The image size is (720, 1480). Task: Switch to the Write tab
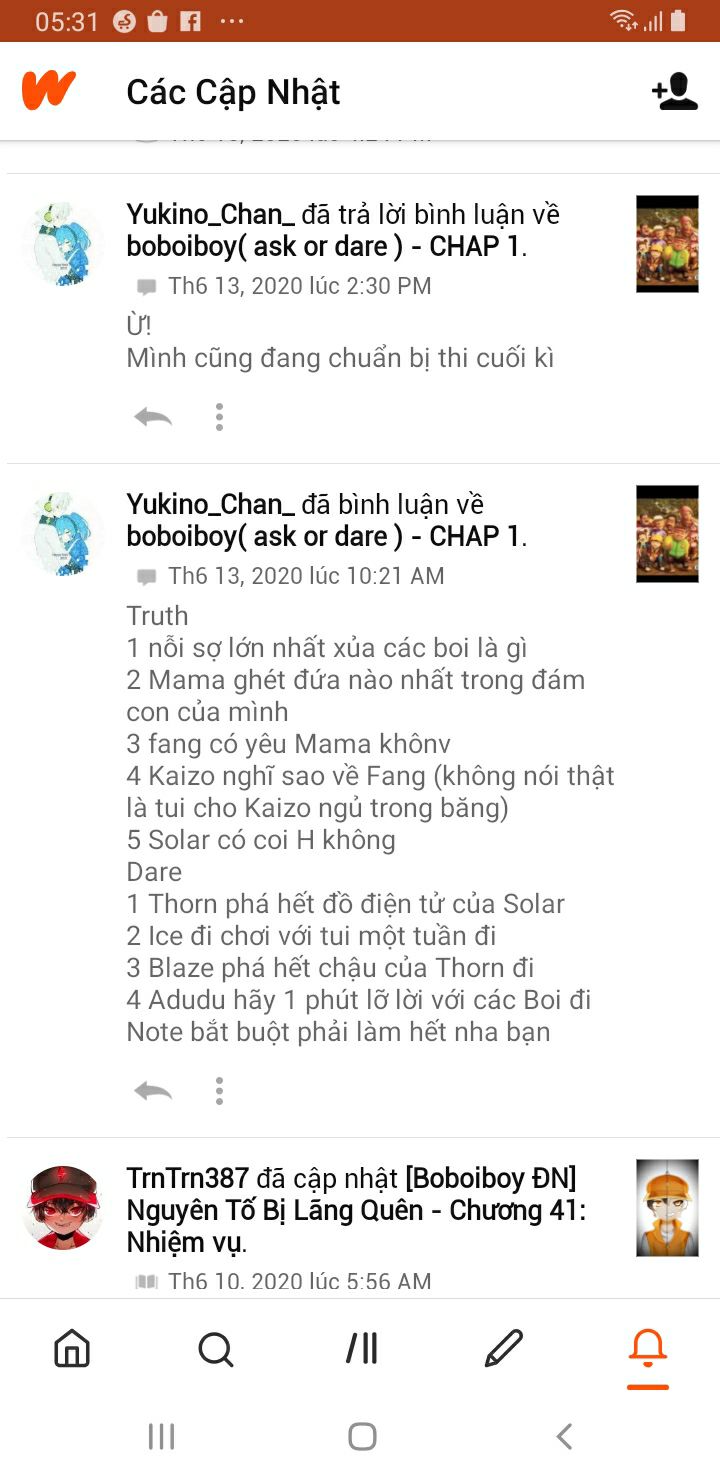pos(504,1349)
